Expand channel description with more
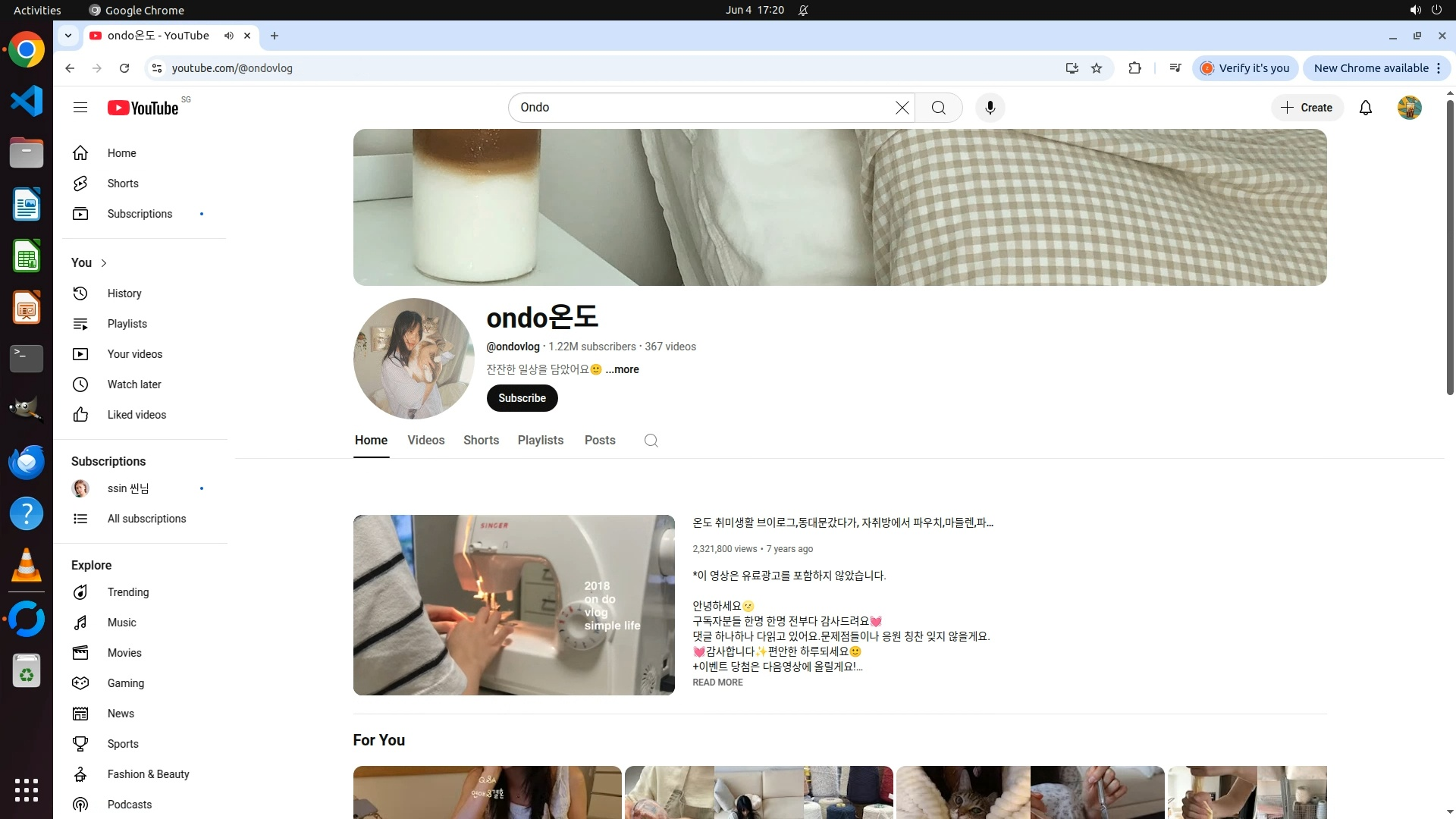This screenshot has width=1456, height=819. (622, 369)
